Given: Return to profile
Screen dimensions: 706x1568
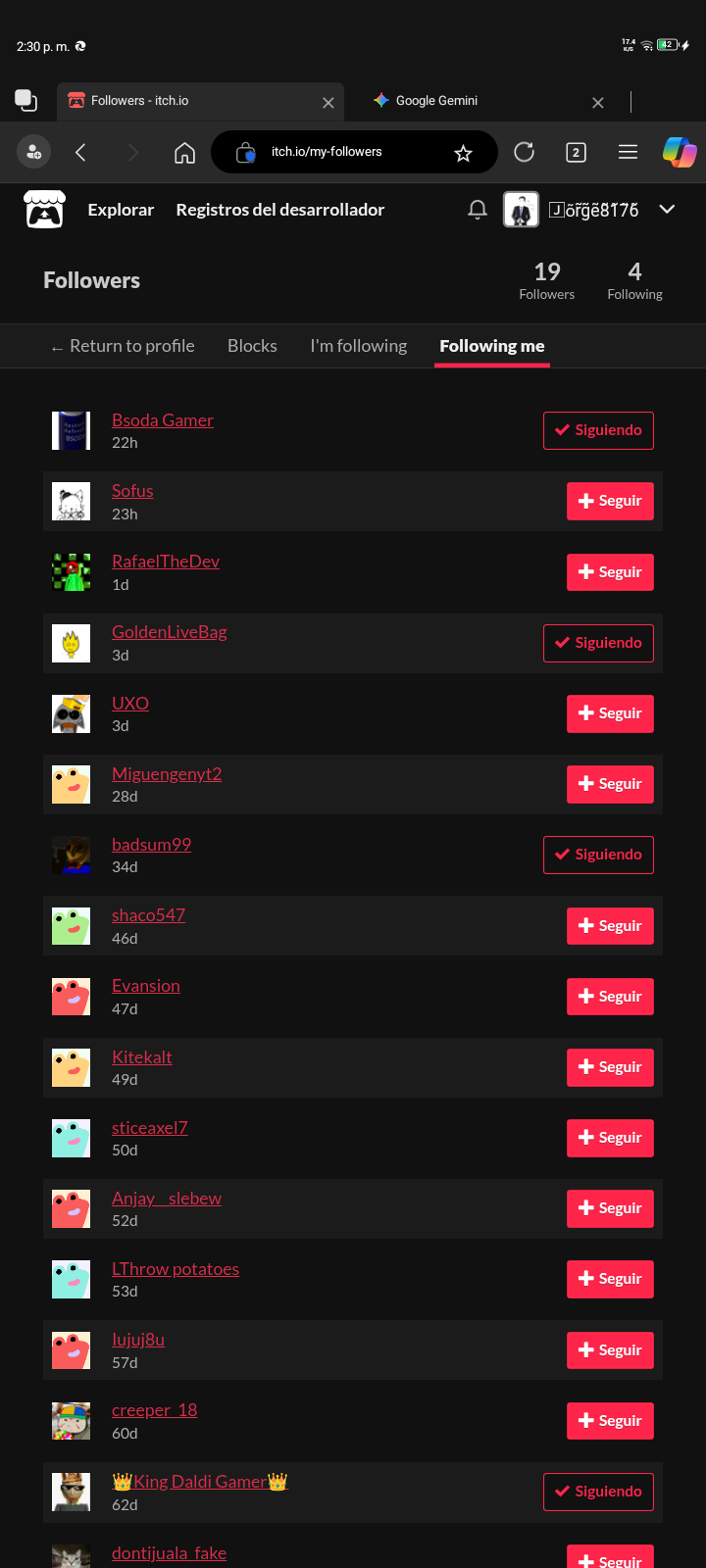Looking at the screenshot, I should 123,346.
